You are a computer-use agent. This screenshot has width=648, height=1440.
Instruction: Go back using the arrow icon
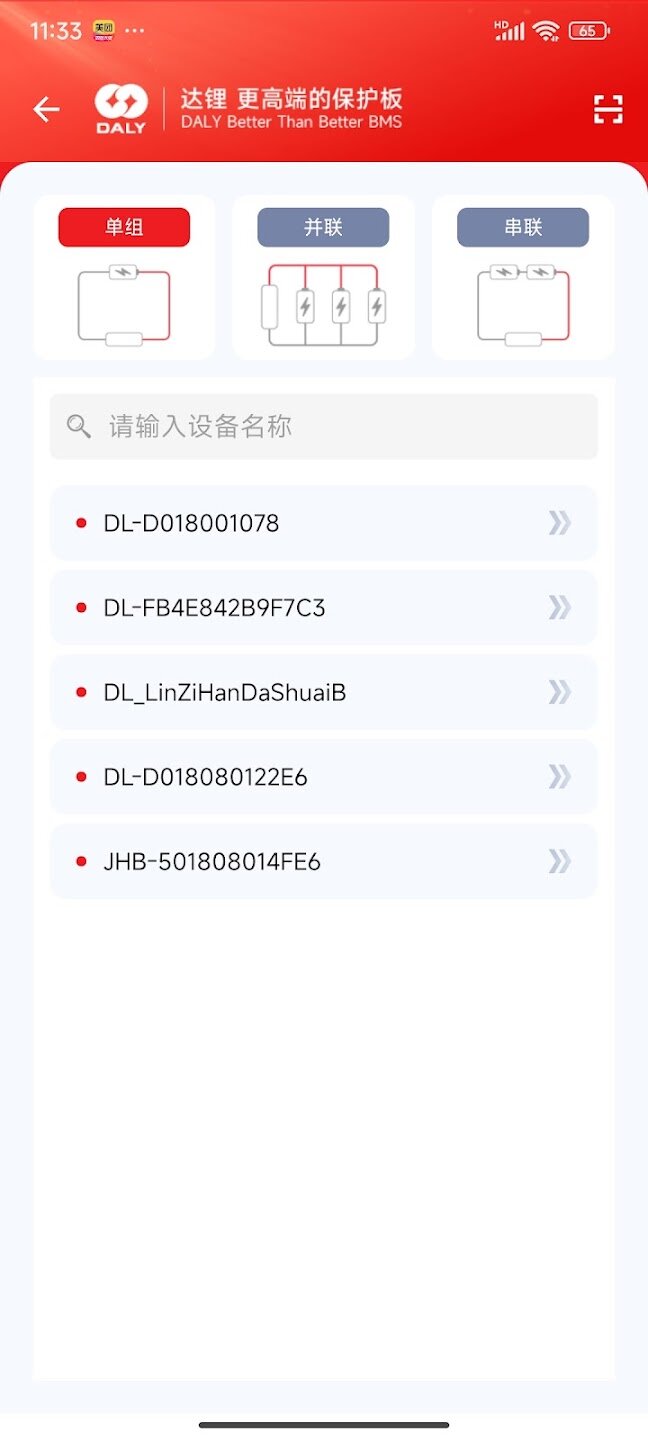[x=46, y=109]
